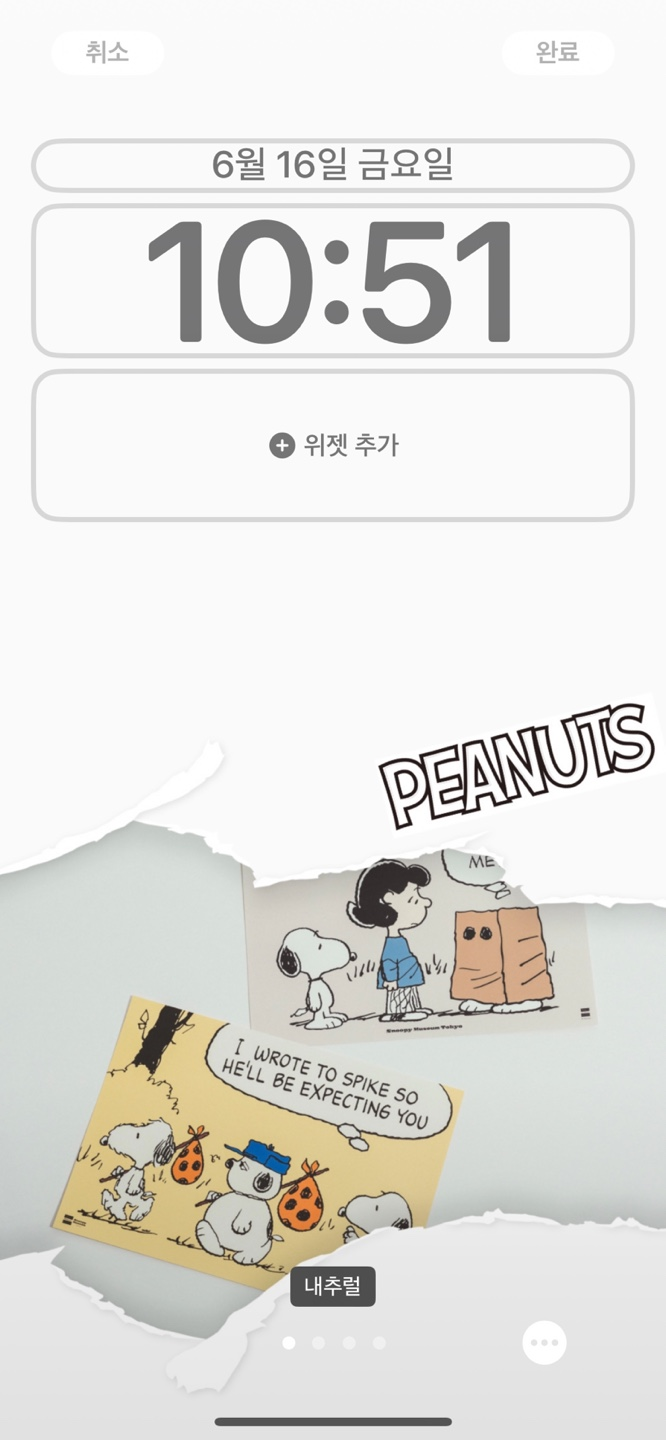Tap 취소 to cancel the lock screen edit

[x=107, y=53]
